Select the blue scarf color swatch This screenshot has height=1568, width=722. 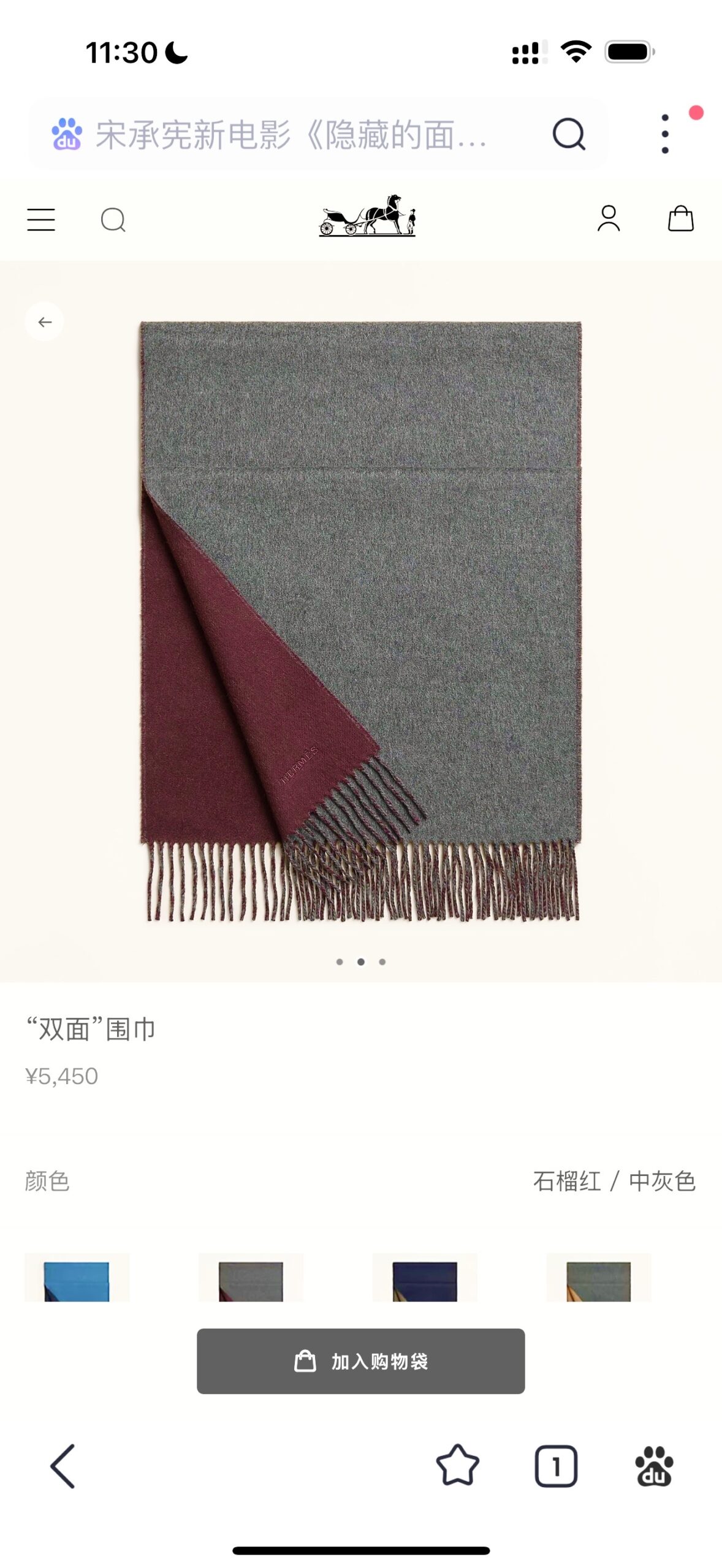[77, 1279]
